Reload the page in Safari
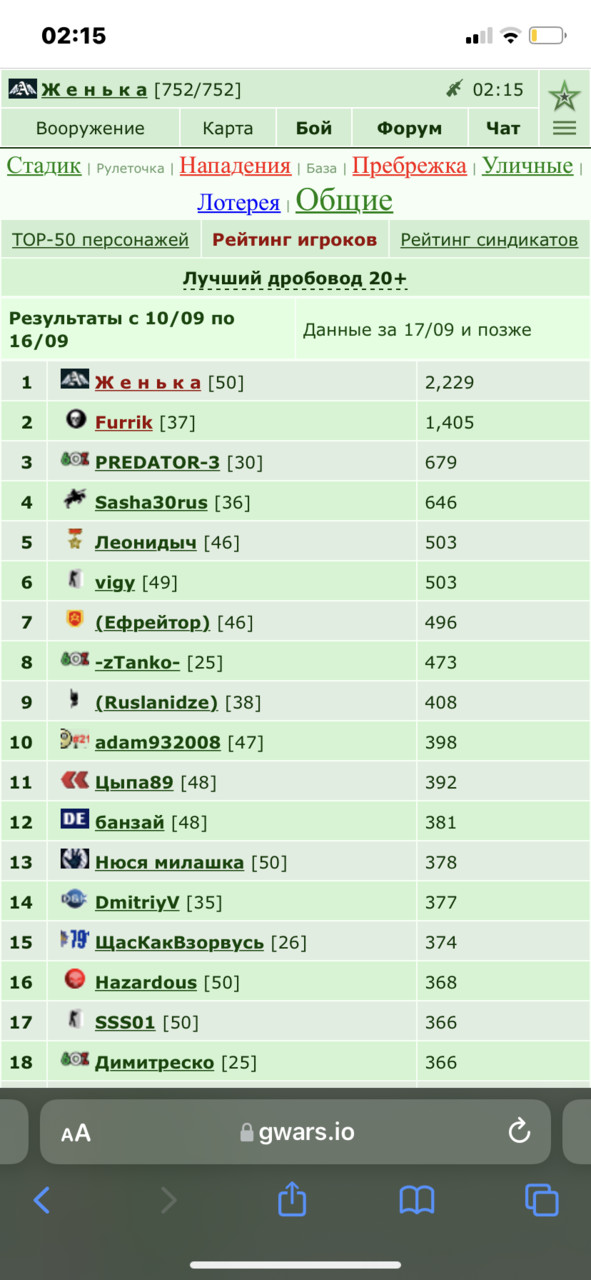The height and width of the screenshot is (1280, 591). point(519,1131)
